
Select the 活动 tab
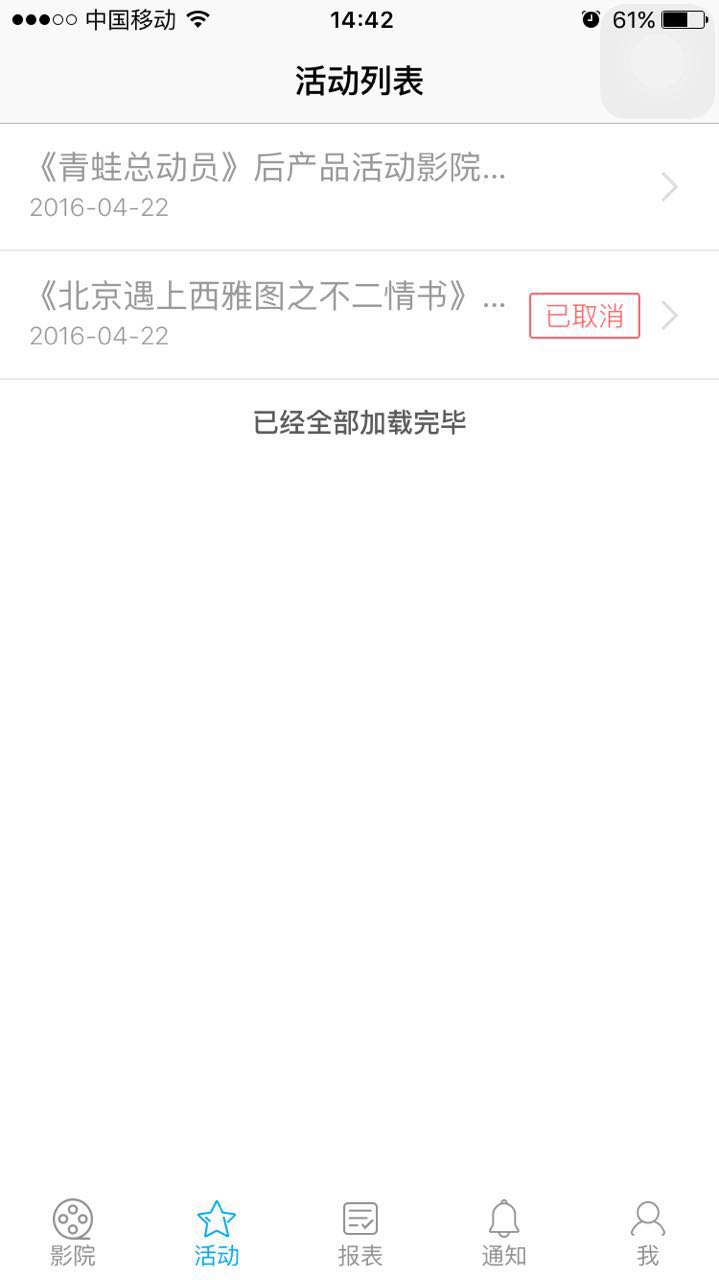pyautogui.click(x=216, y=1232)
